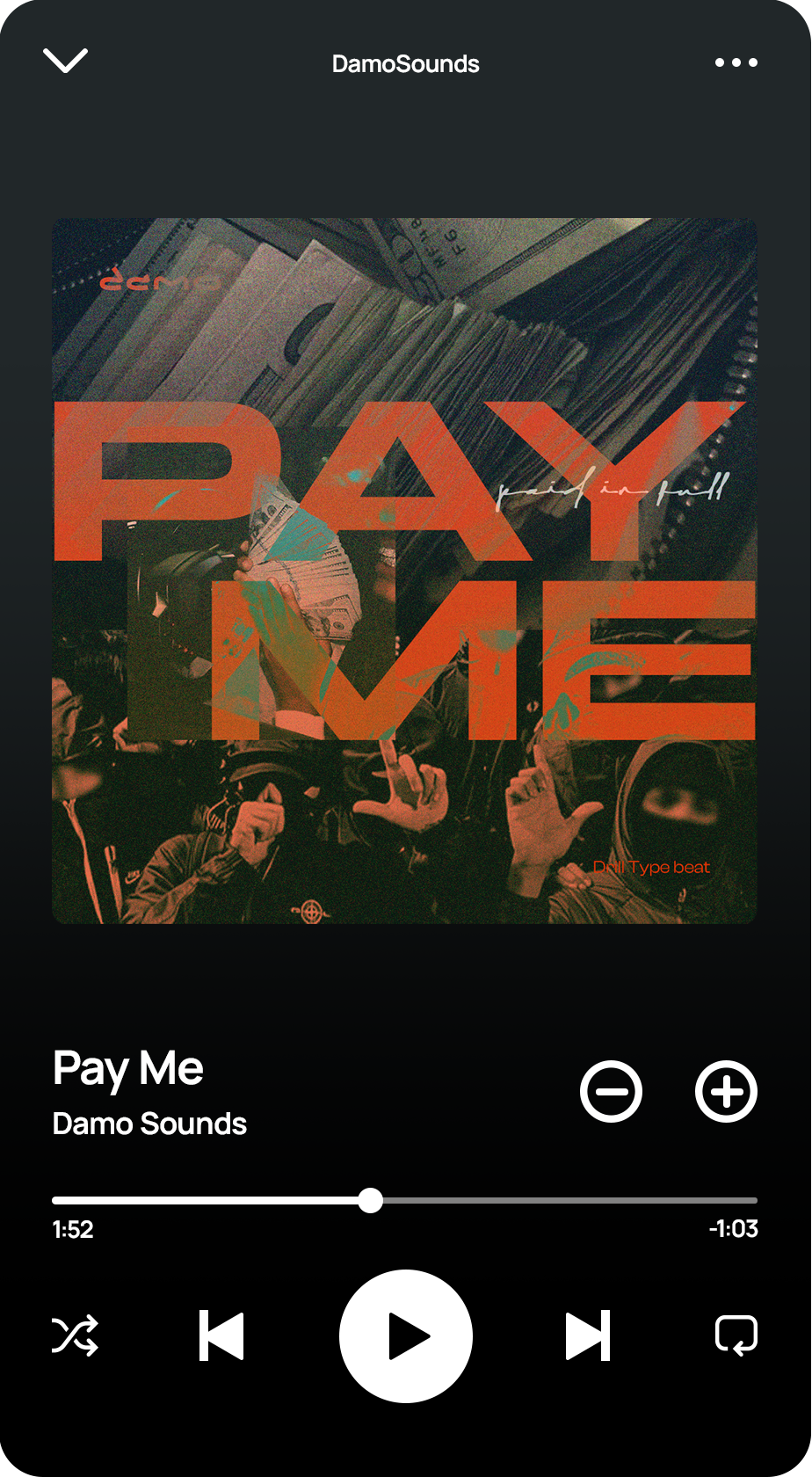Seek within the song progress bar
This screenshot has height=1477, width=812.
pyautogui.click(x=404, y=1200)
